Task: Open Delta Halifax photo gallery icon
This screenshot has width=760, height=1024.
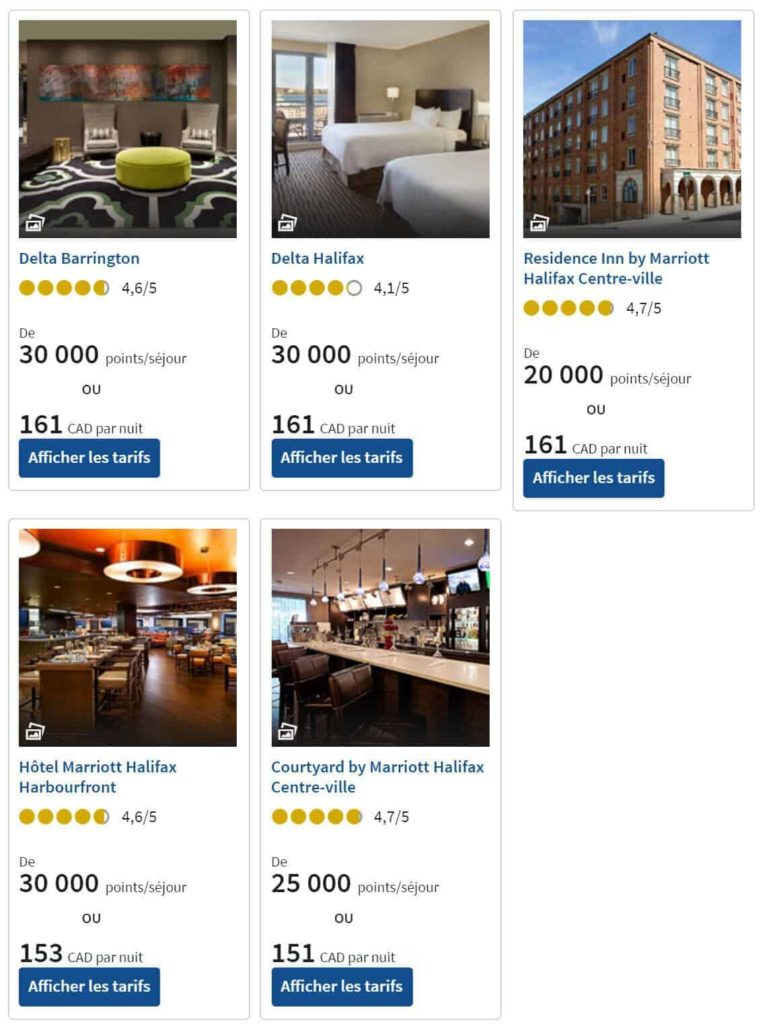Action: pyautogui.click(x=287, y=223)
